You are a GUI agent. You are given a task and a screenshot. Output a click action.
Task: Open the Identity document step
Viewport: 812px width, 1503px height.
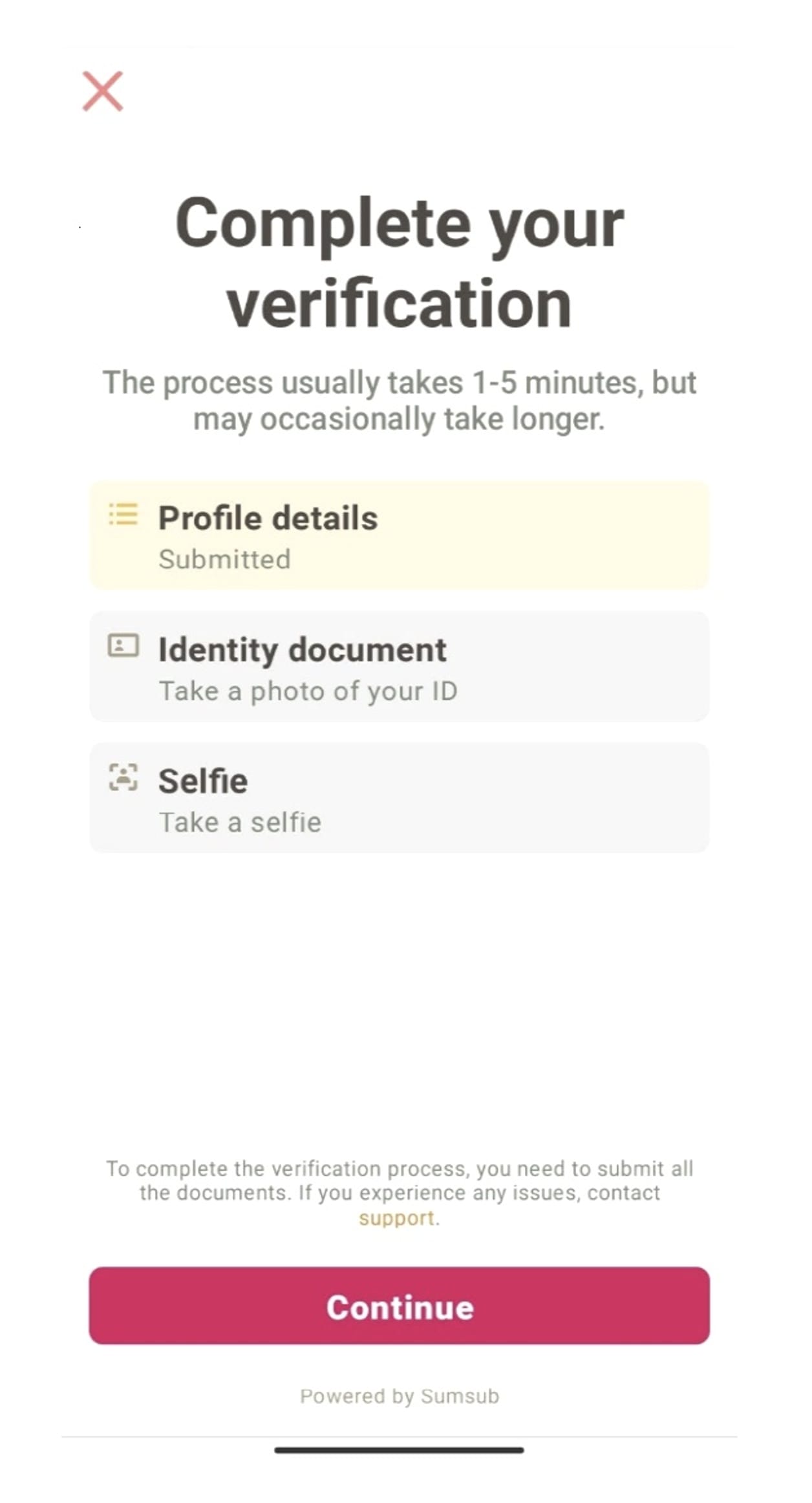(x=399, y=667)
